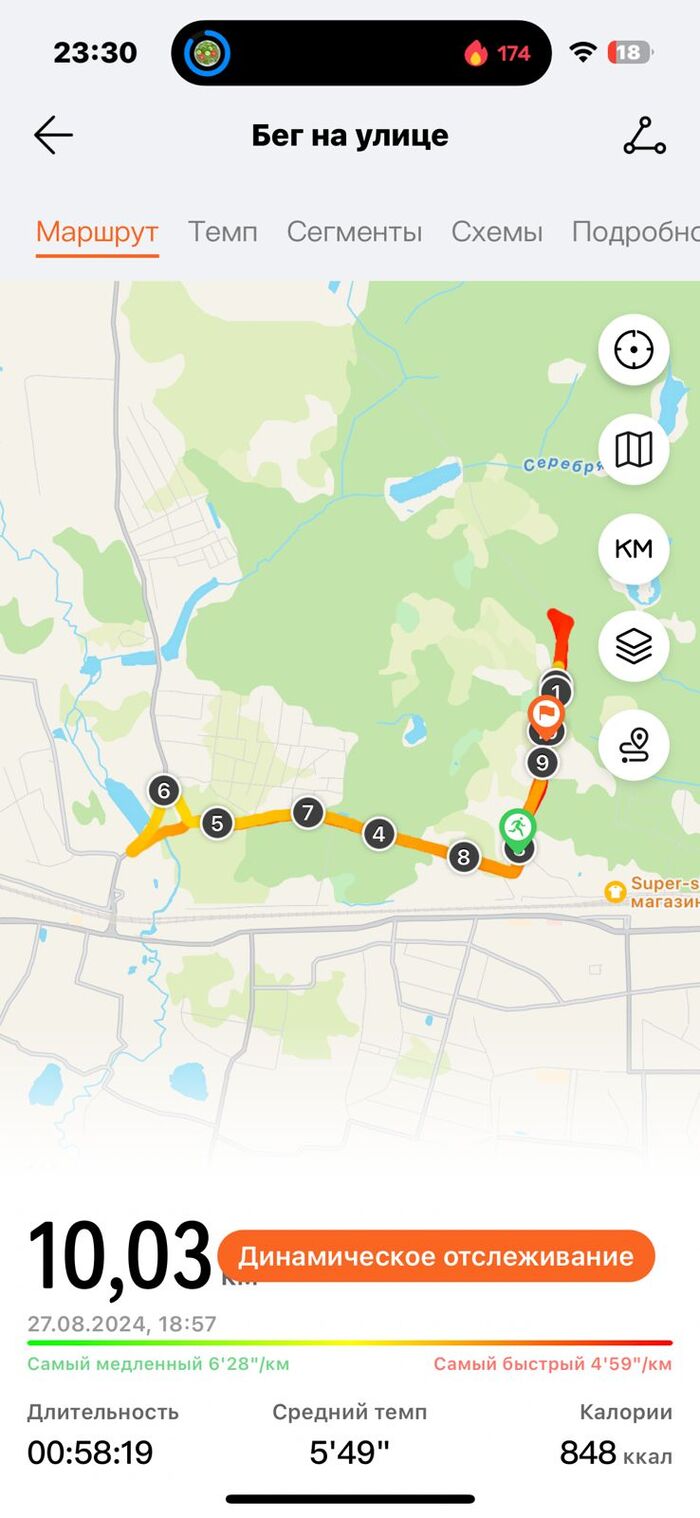Select the Схемы tab
This screenshot has width=700, height=1518.
(x=497, y=232)
